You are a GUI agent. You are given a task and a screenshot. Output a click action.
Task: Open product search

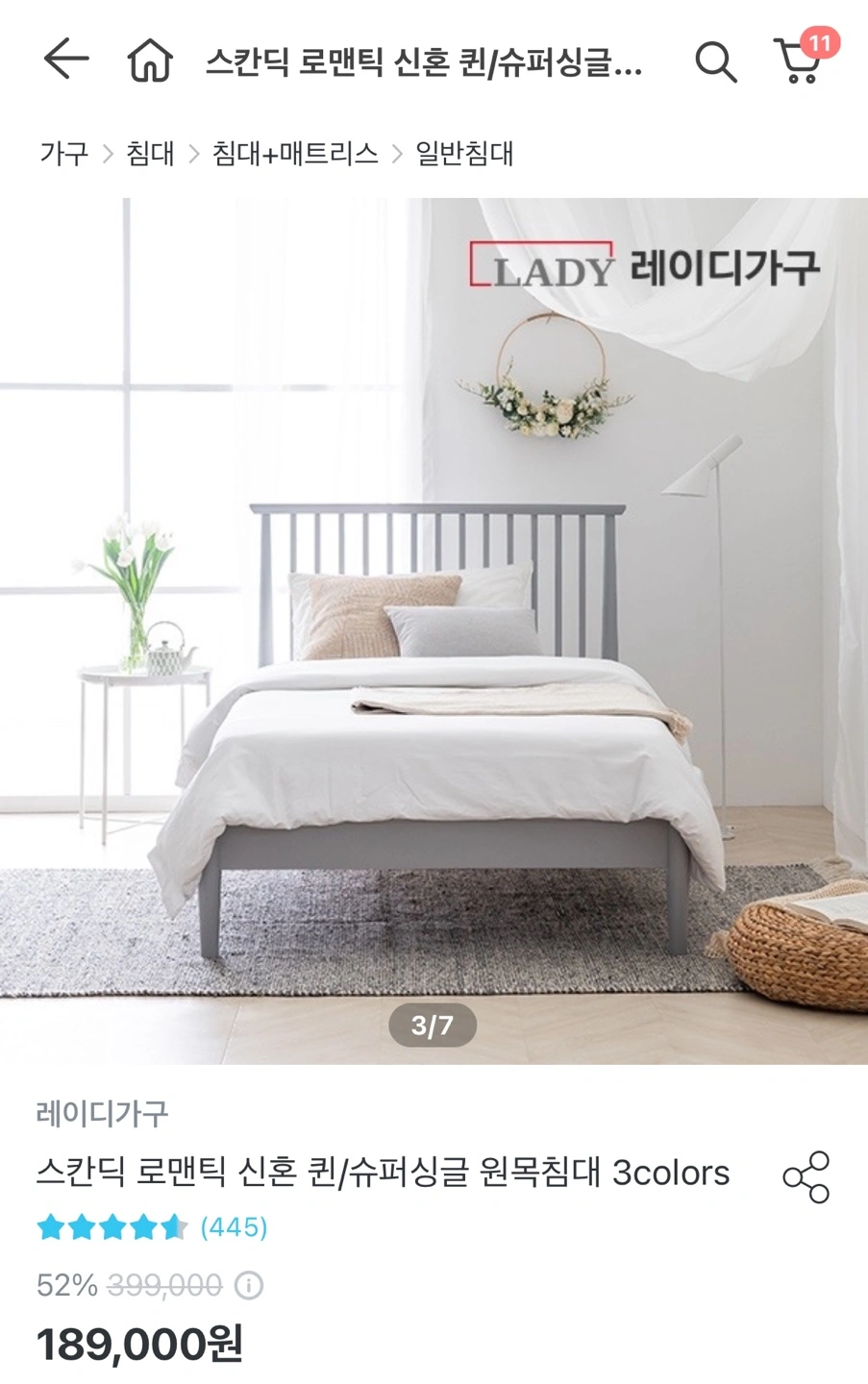tap(715, 62)
